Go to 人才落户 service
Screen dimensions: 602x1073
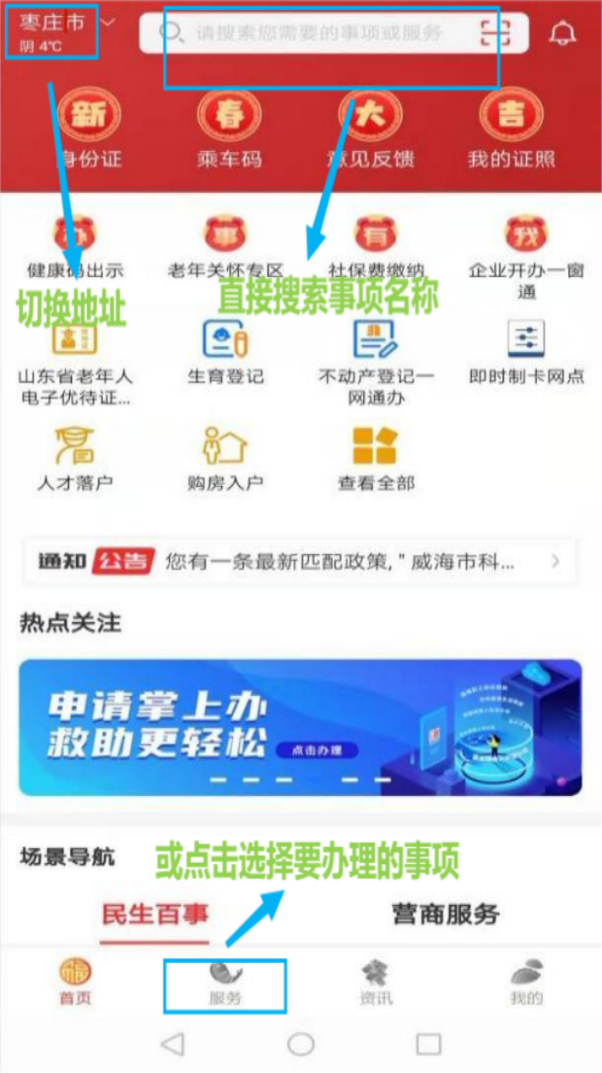[x=75, y=459]
